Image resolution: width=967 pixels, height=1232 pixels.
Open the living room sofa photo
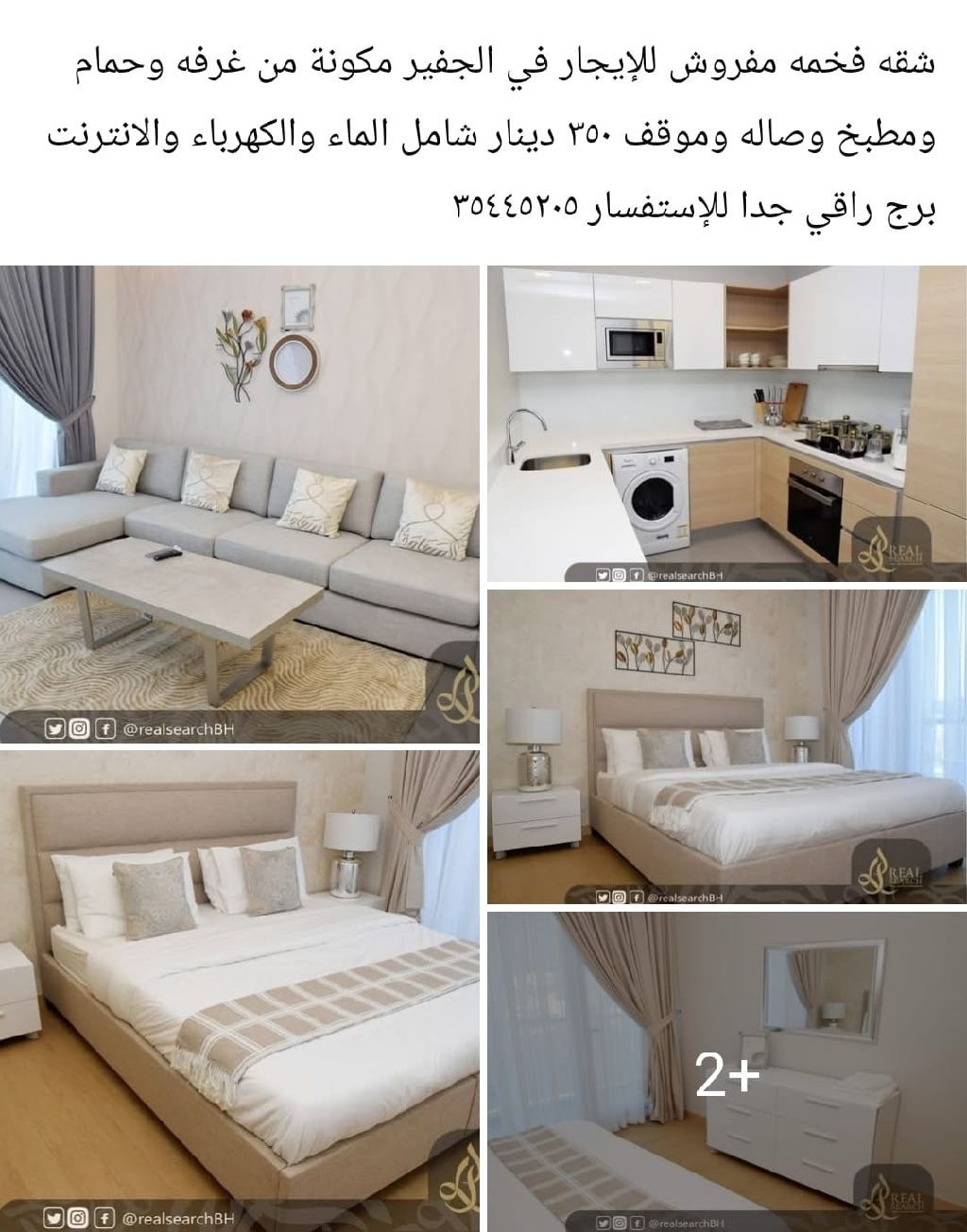(x=239, y=504)
